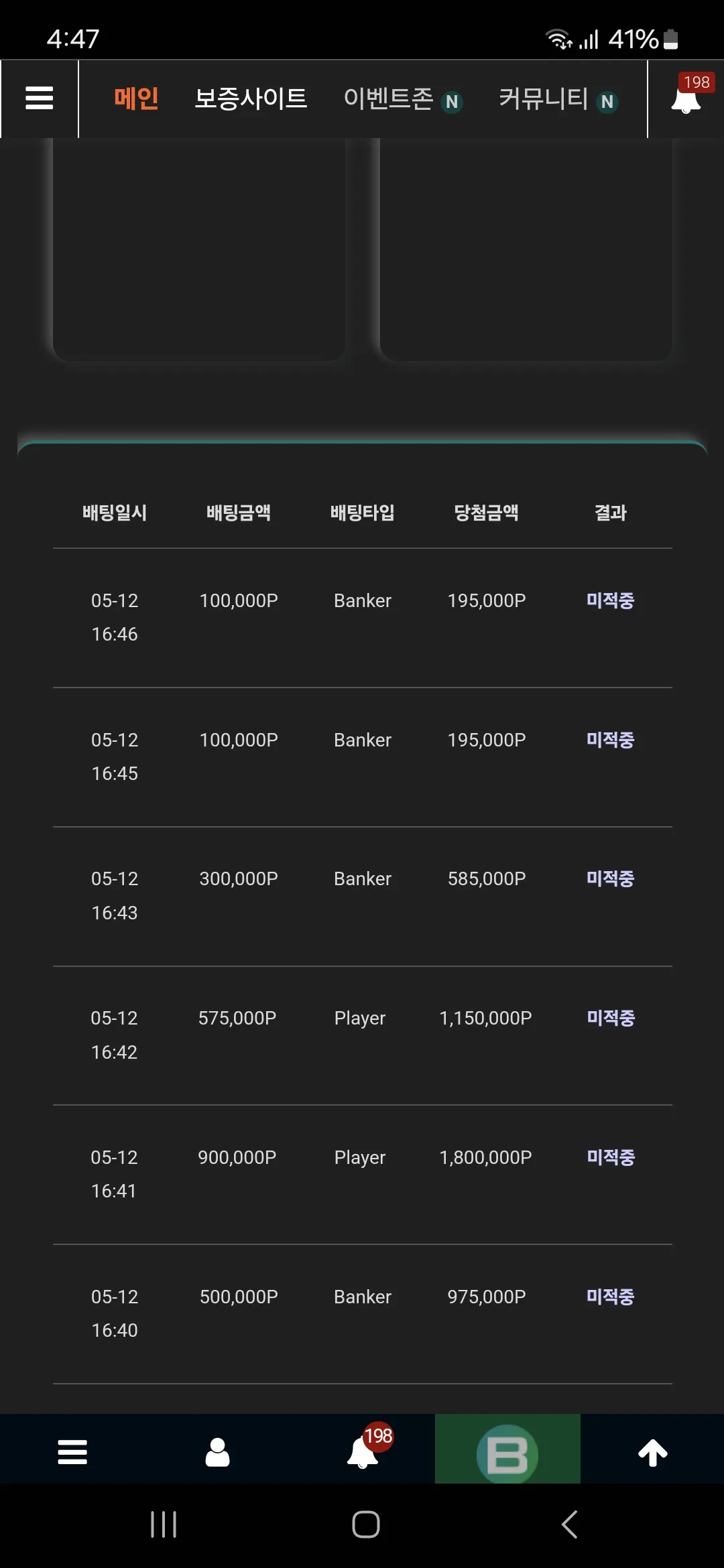
Task: Switch to the 메인 tab
Action: click(x=136, y=99)
